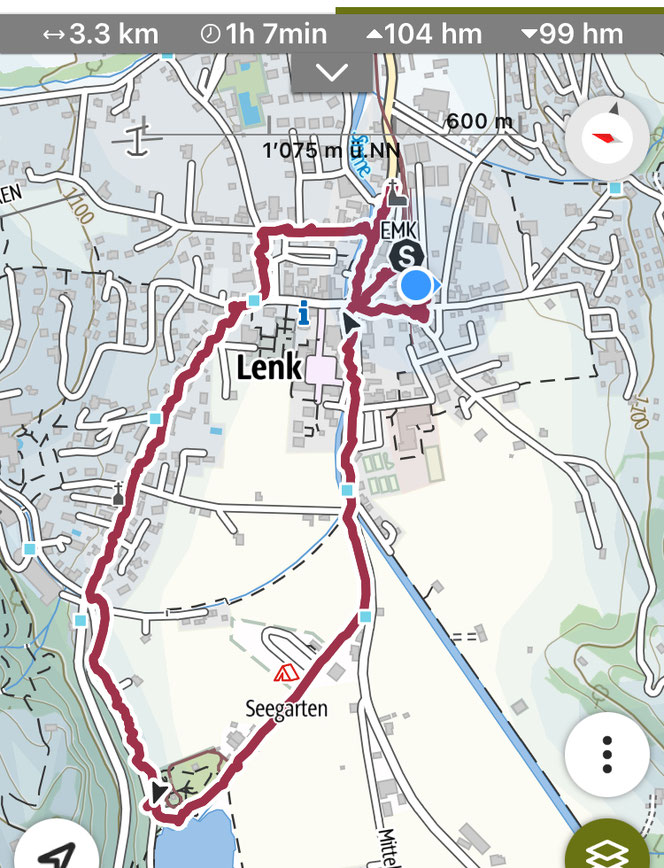This screenshot has width=664, height=868.
Task: Expand the route details chevron
Action: click(331, 72)
